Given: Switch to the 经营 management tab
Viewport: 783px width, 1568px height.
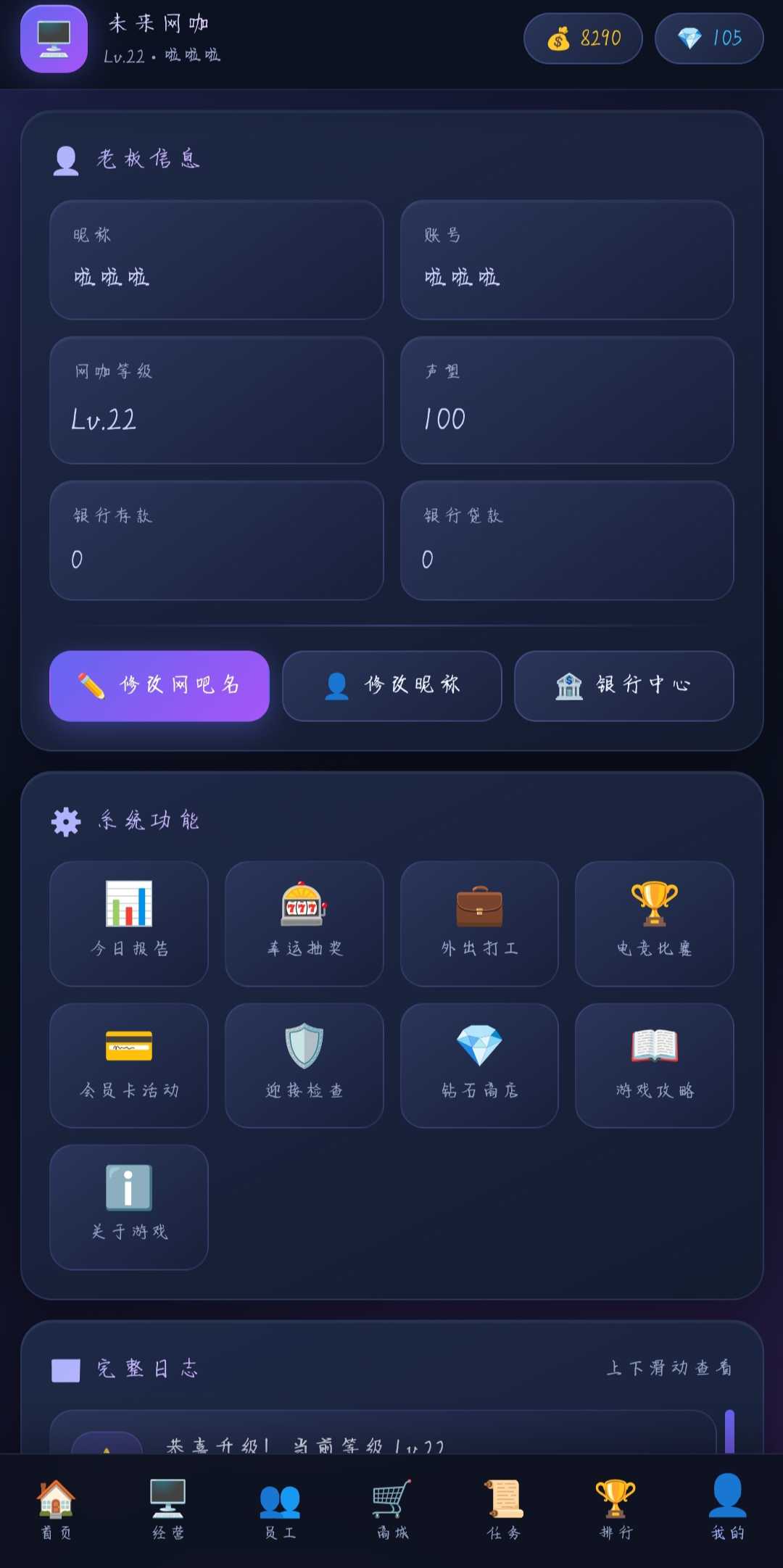Looking at the screenshot, I should pos(167,1509).
